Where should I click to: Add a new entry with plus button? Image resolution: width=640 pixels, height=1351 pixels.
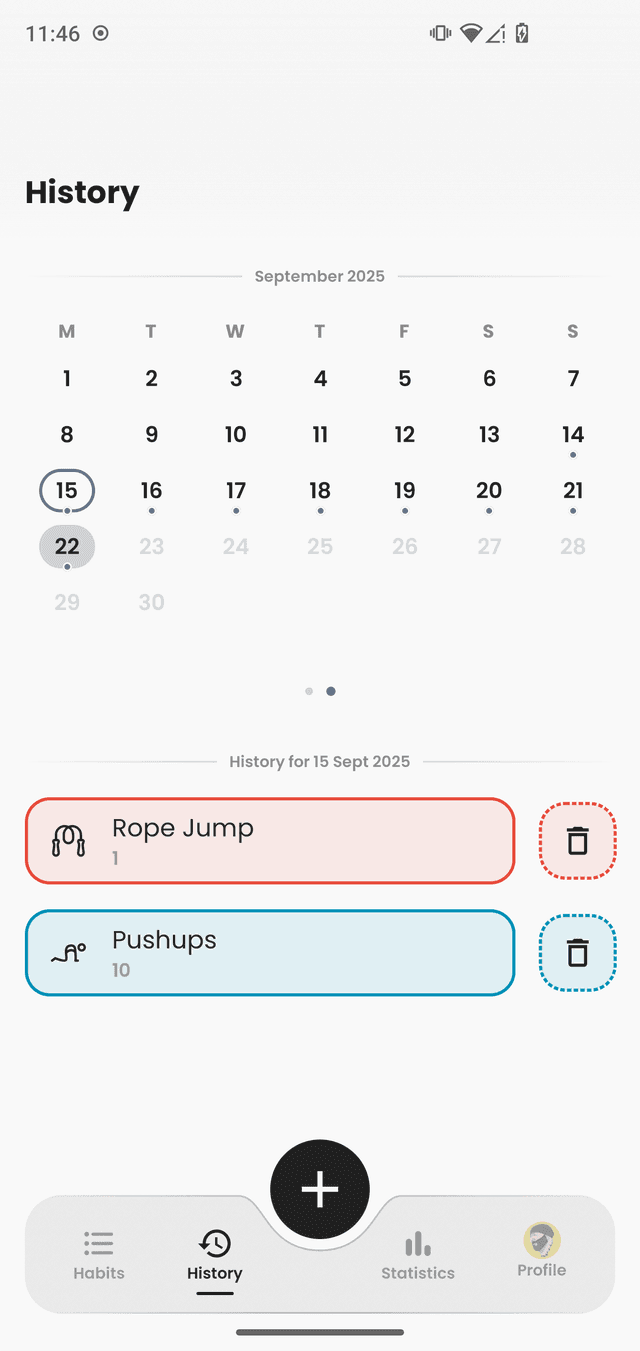pos(320,1189)
